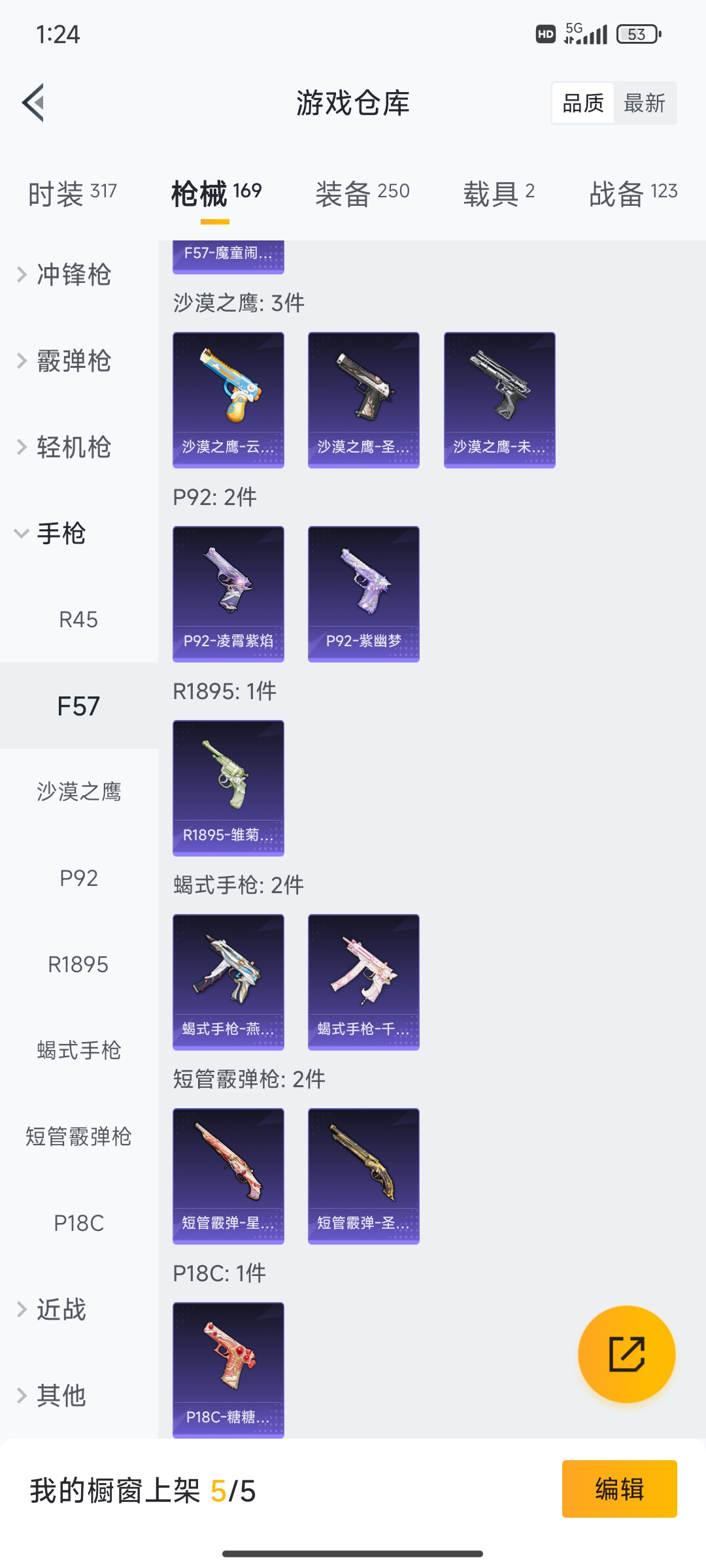View the R1895-雏菊 revolver skin
The image size is (706, 1568).
(x=228, y=787)
